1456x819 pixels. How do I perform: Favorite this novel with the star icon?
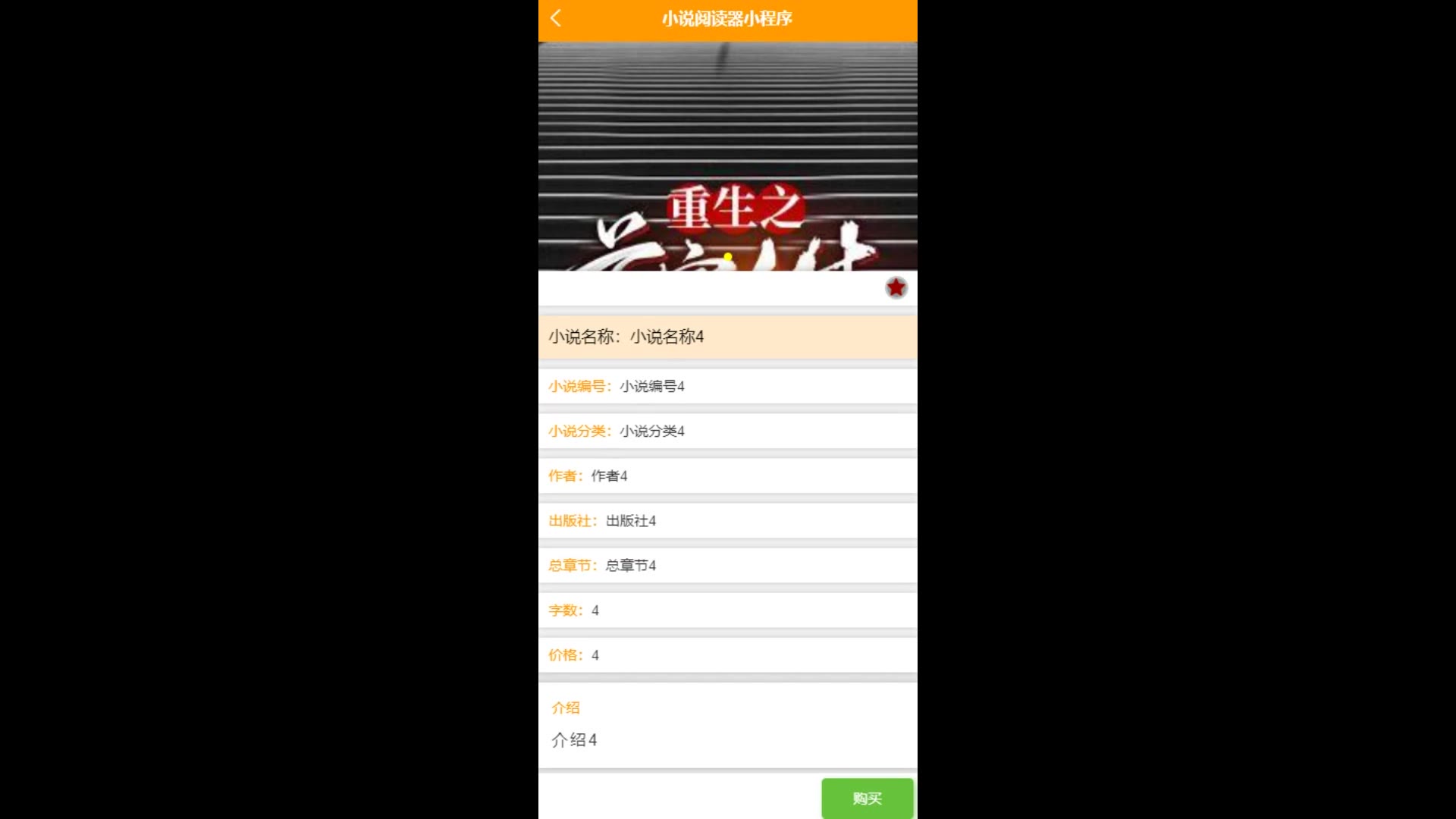point(896,287)
